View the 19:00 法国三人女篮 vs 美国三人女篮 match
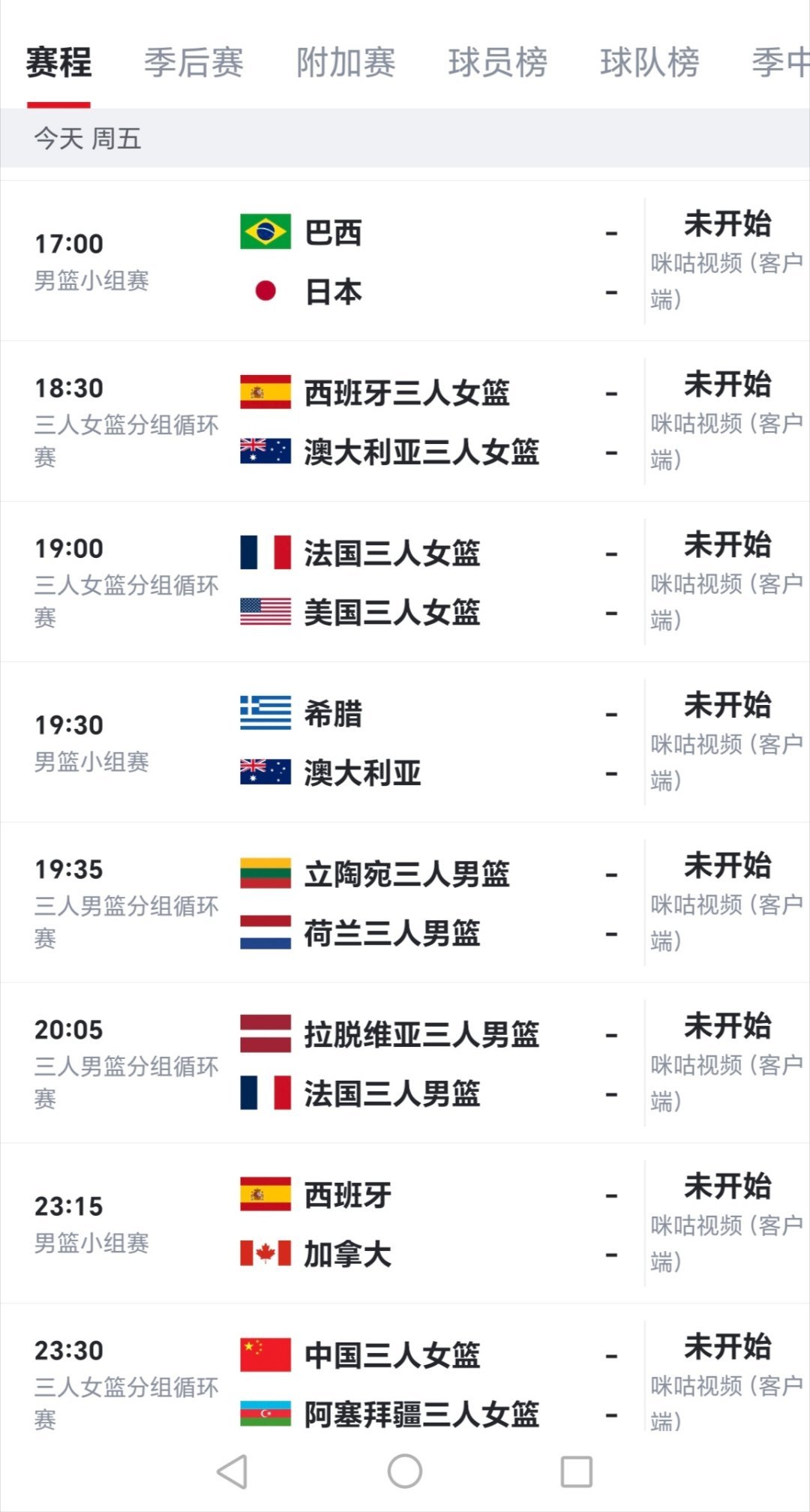This screenshot has width=810, height=1512. coord(405,582)
